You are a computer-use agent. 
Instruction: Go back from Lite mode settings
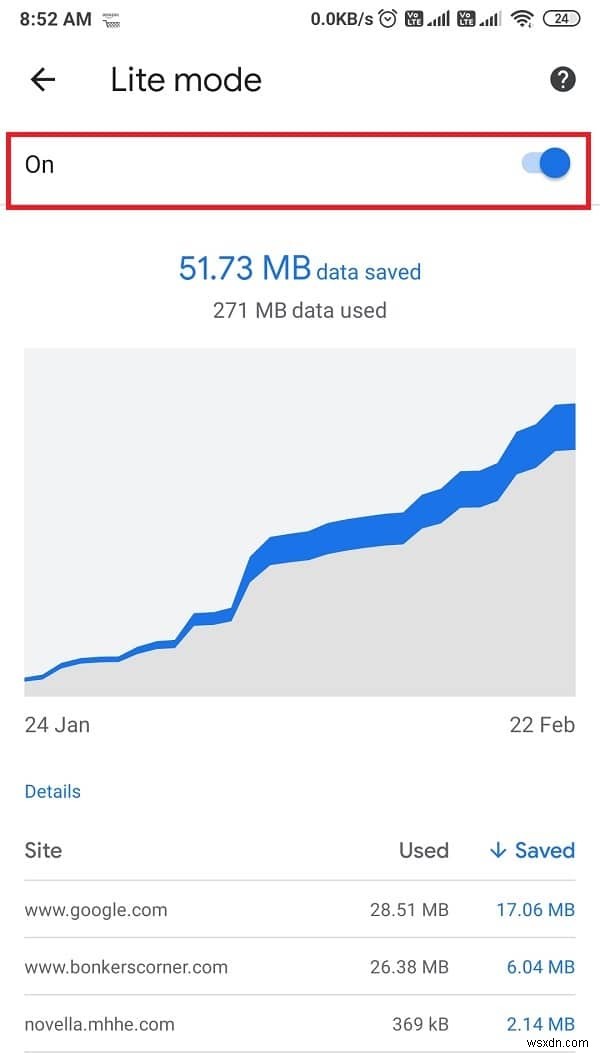click(x=43, y=80)
